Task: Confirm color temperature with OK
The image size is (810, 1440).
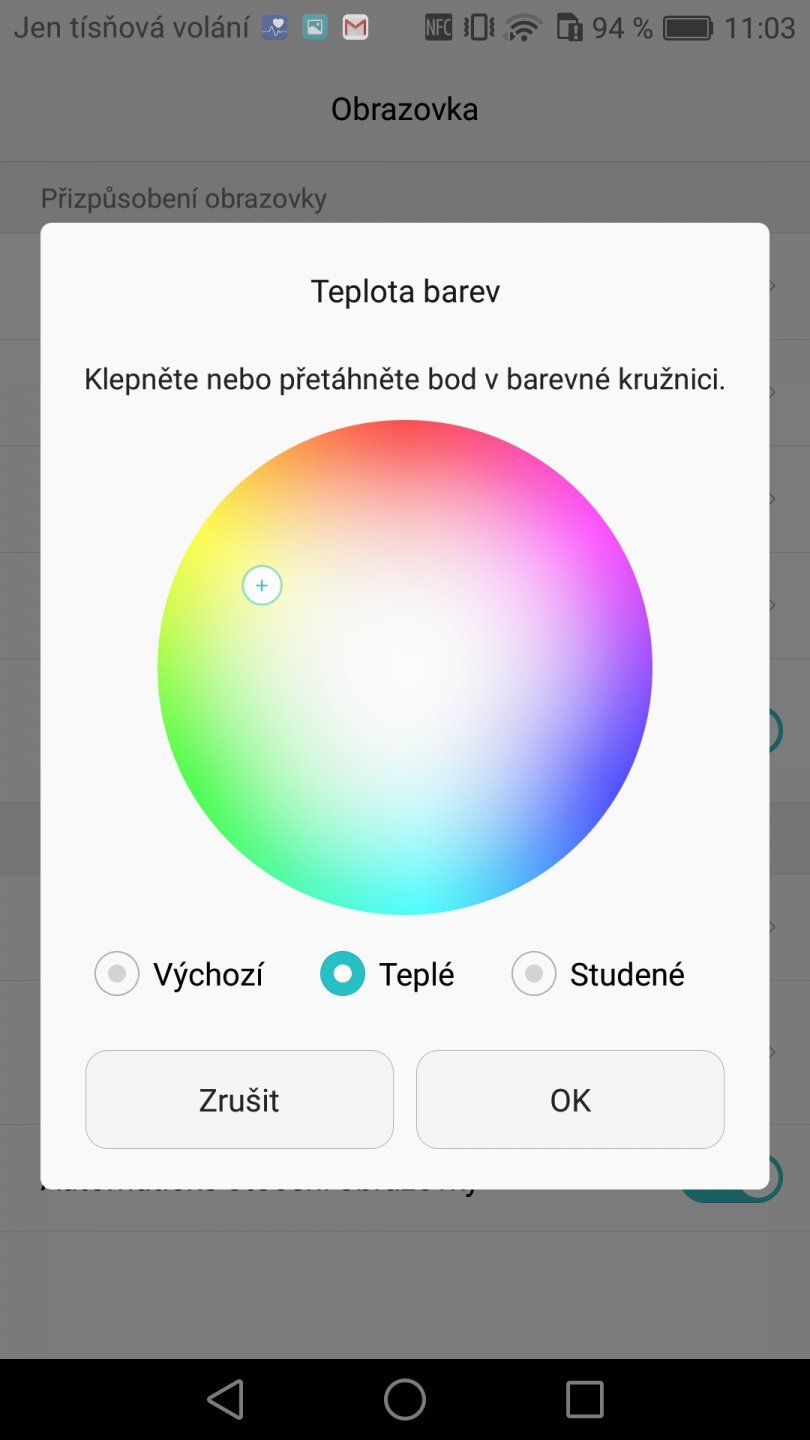Action: point(569,1099)
